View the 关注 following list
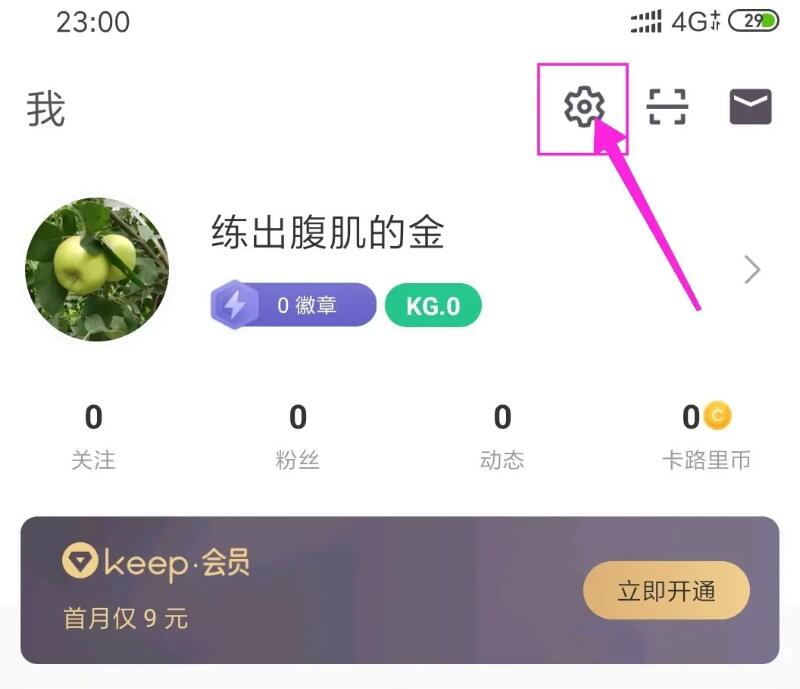This screenshot has height=689, width=800. [x=93, y=437]
